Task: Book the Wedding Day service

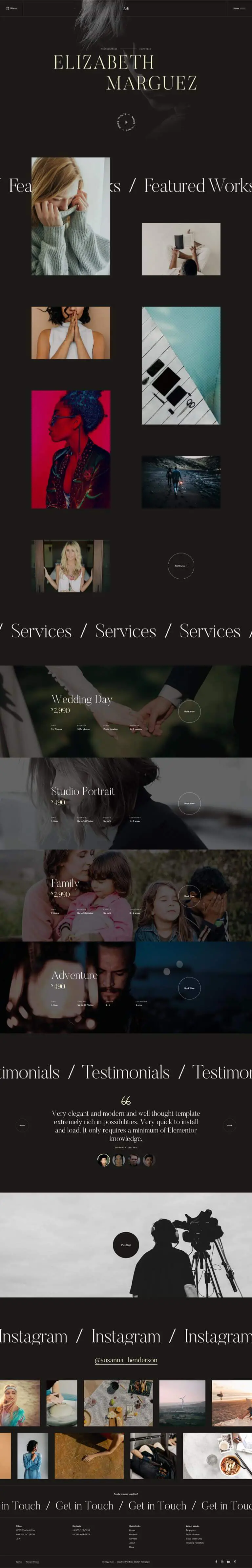Action: [x=189, y=711]
